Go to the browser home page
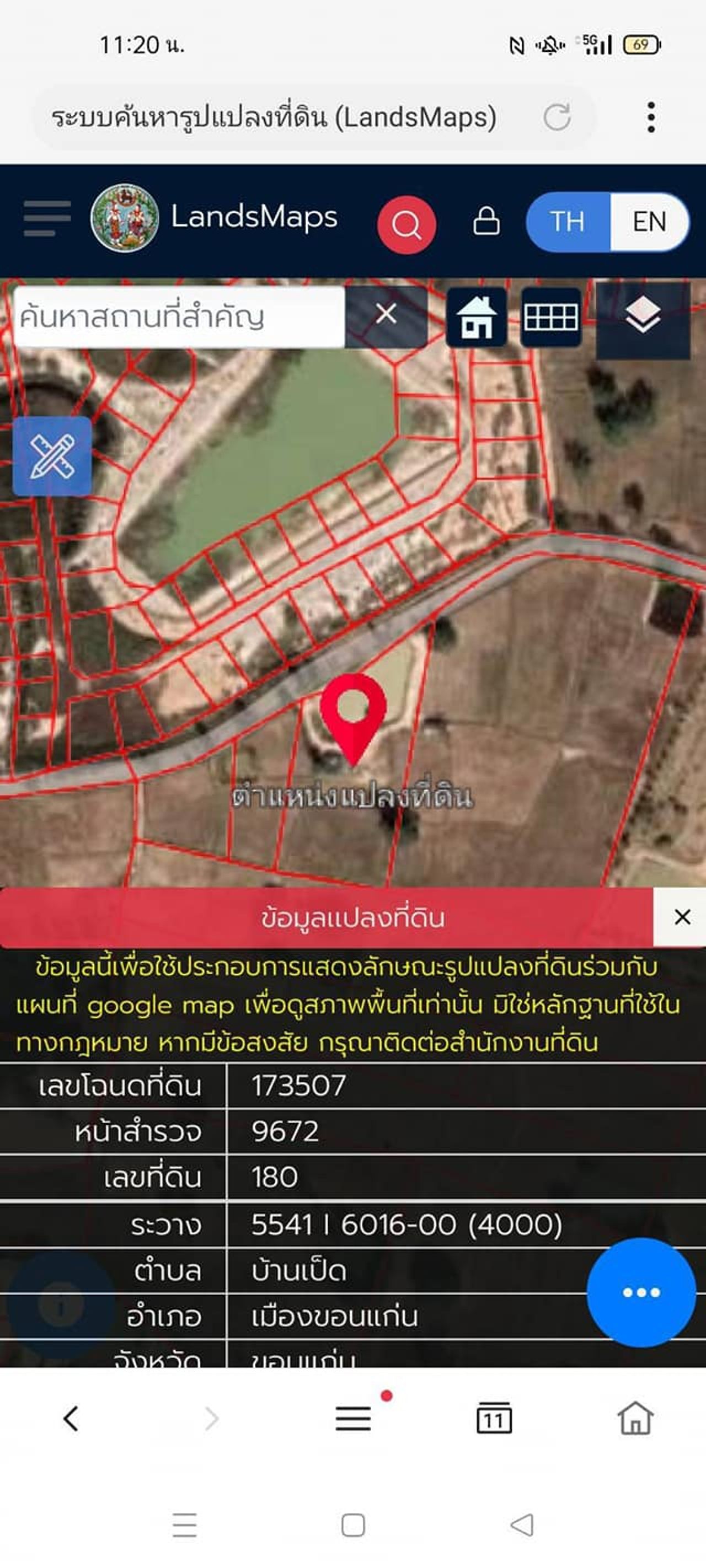The height and width of the screenshot is (1568, 706). [x=635, y=1418]
